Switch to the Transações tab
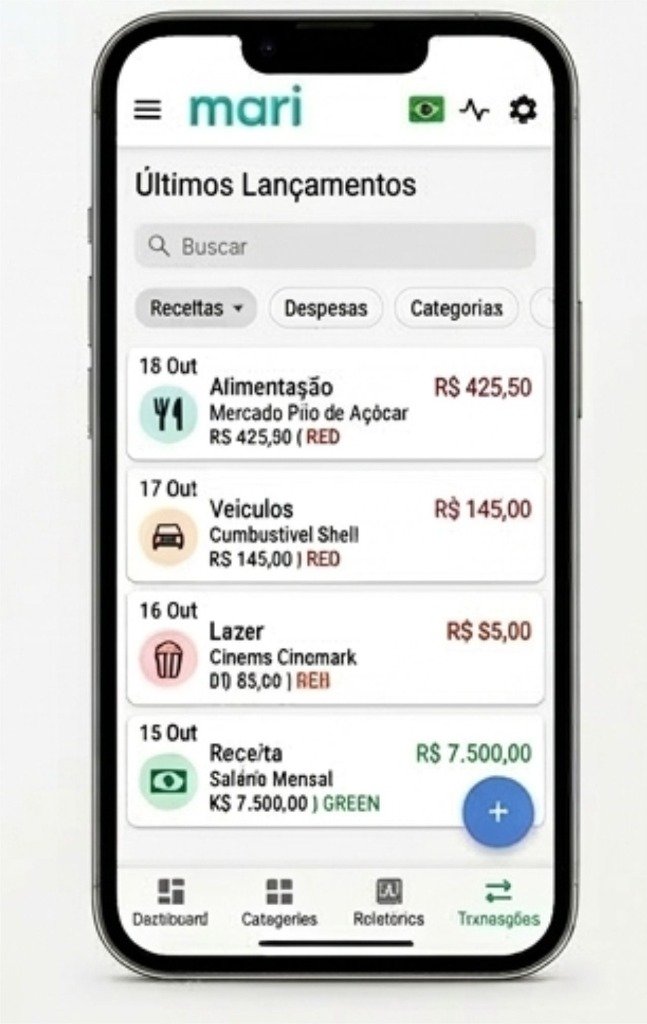Image resolution: width=647 pixels, height=1024 pixels. pos(498,903)
